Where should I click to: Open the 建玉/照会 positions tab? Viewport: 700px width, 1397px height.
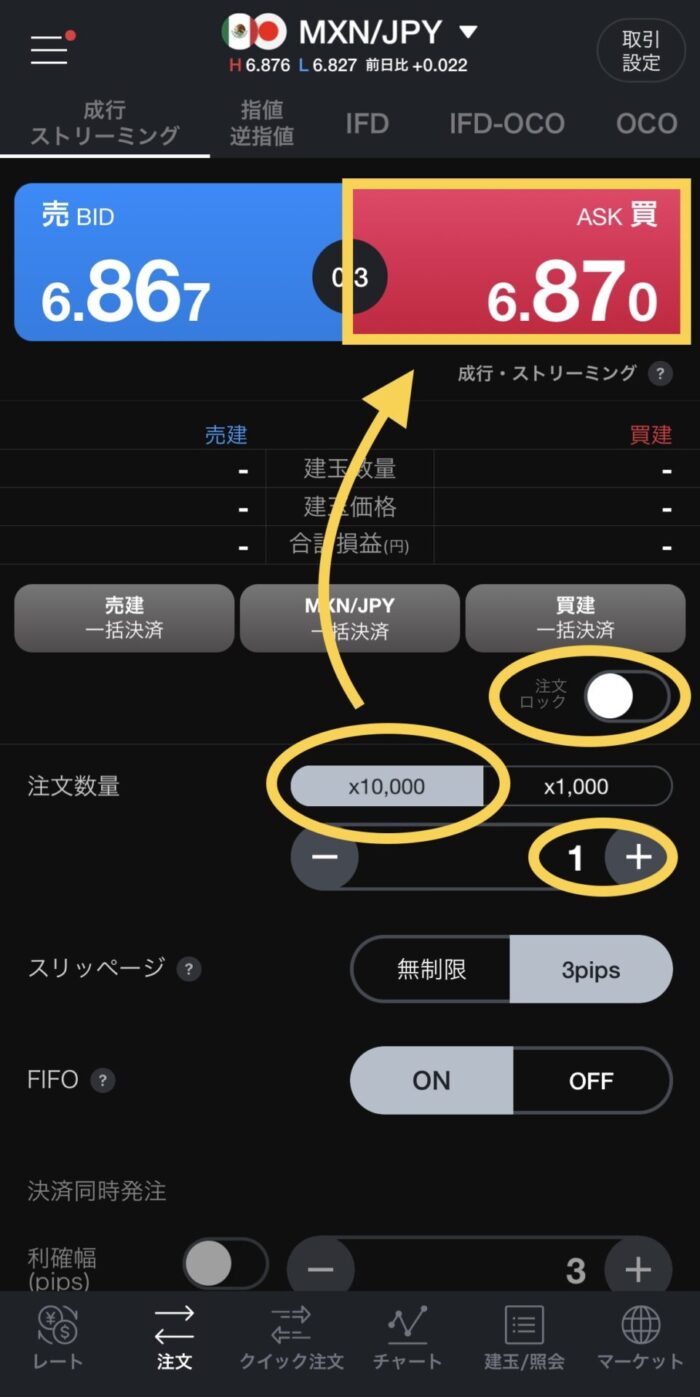click(524, 1338)
